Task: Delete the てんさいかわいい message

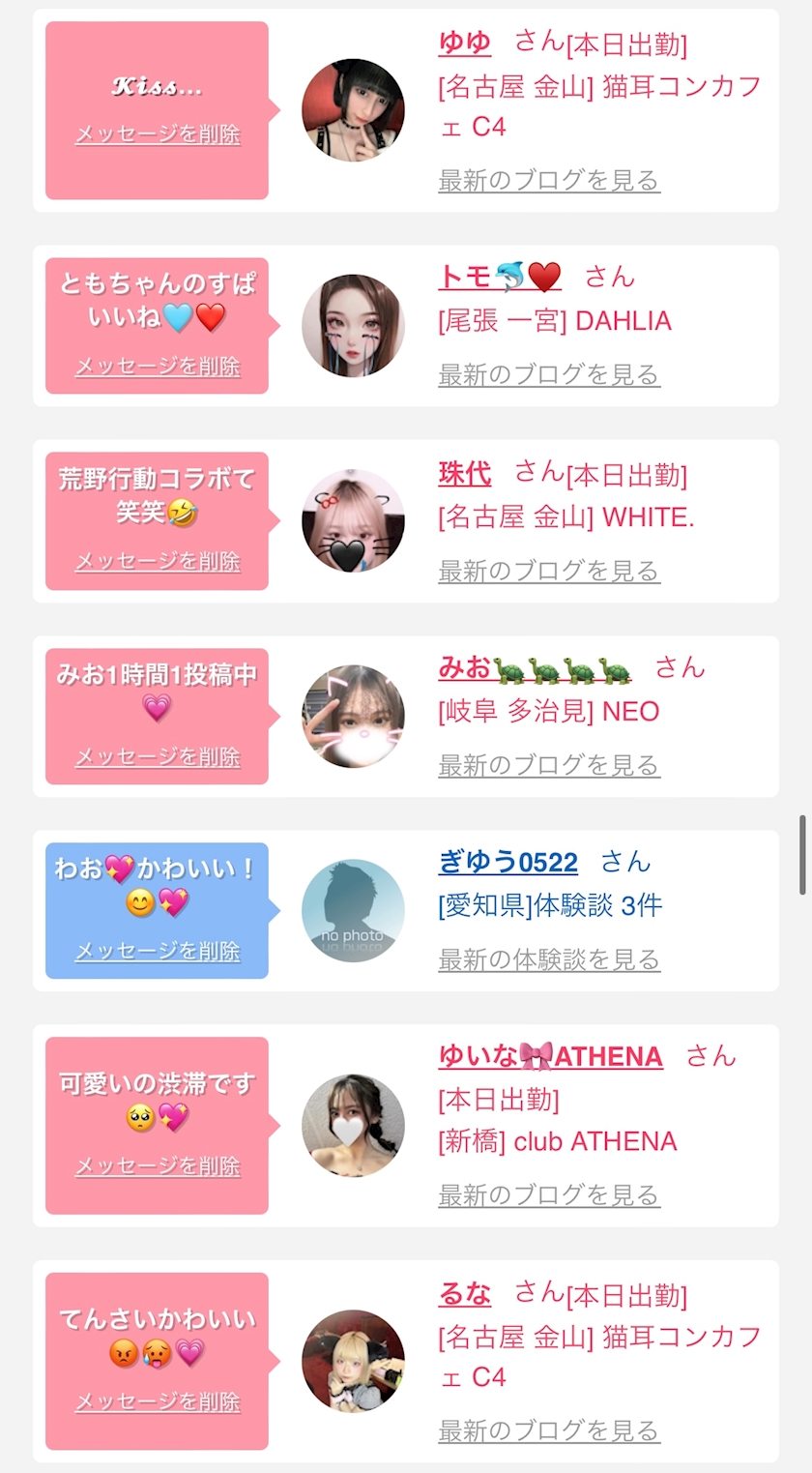Action: click(158, 1402)
